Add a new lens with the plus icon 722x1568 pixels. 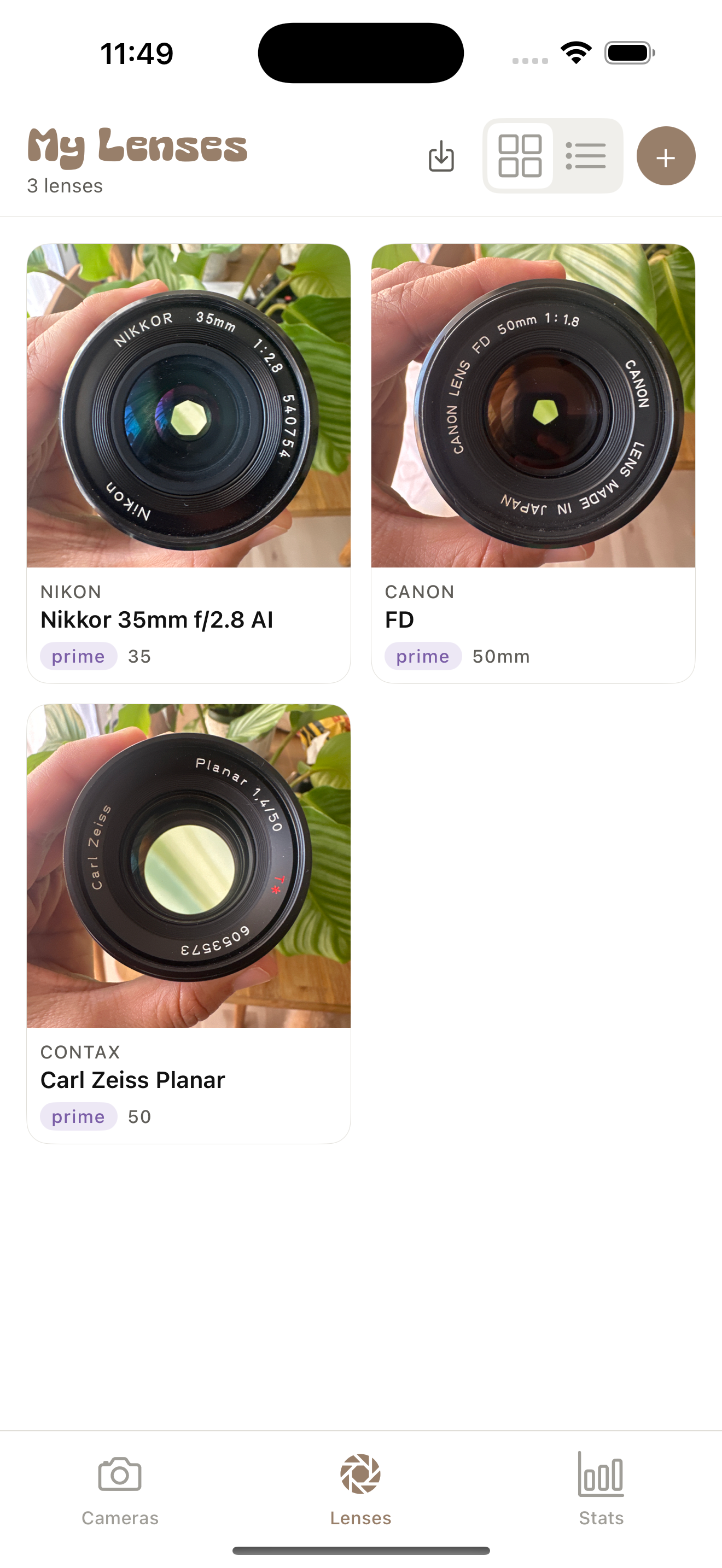point(666,156)
